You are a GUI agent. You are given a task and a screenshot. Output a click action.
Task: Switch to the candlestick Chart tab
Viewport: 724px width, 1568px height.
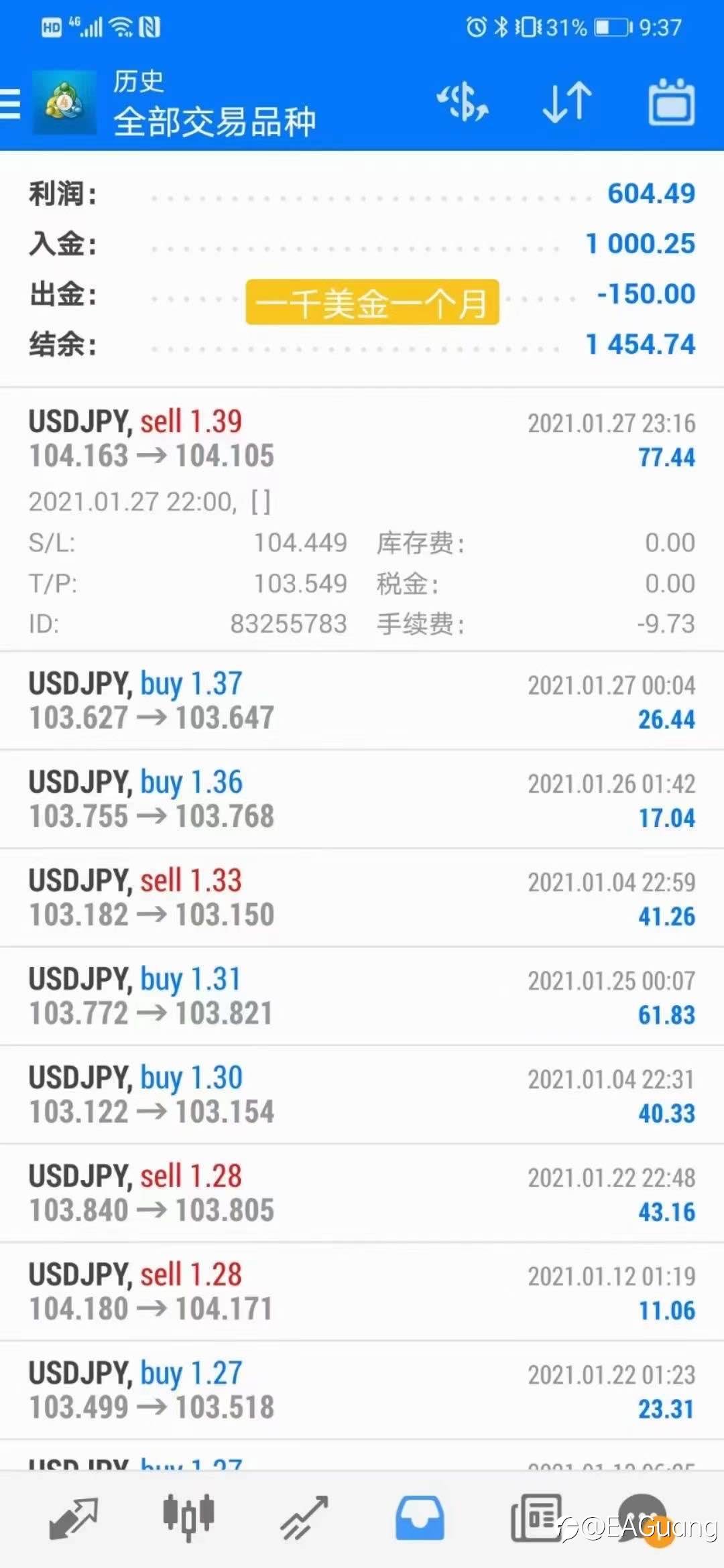click(x=188, y=1518)
